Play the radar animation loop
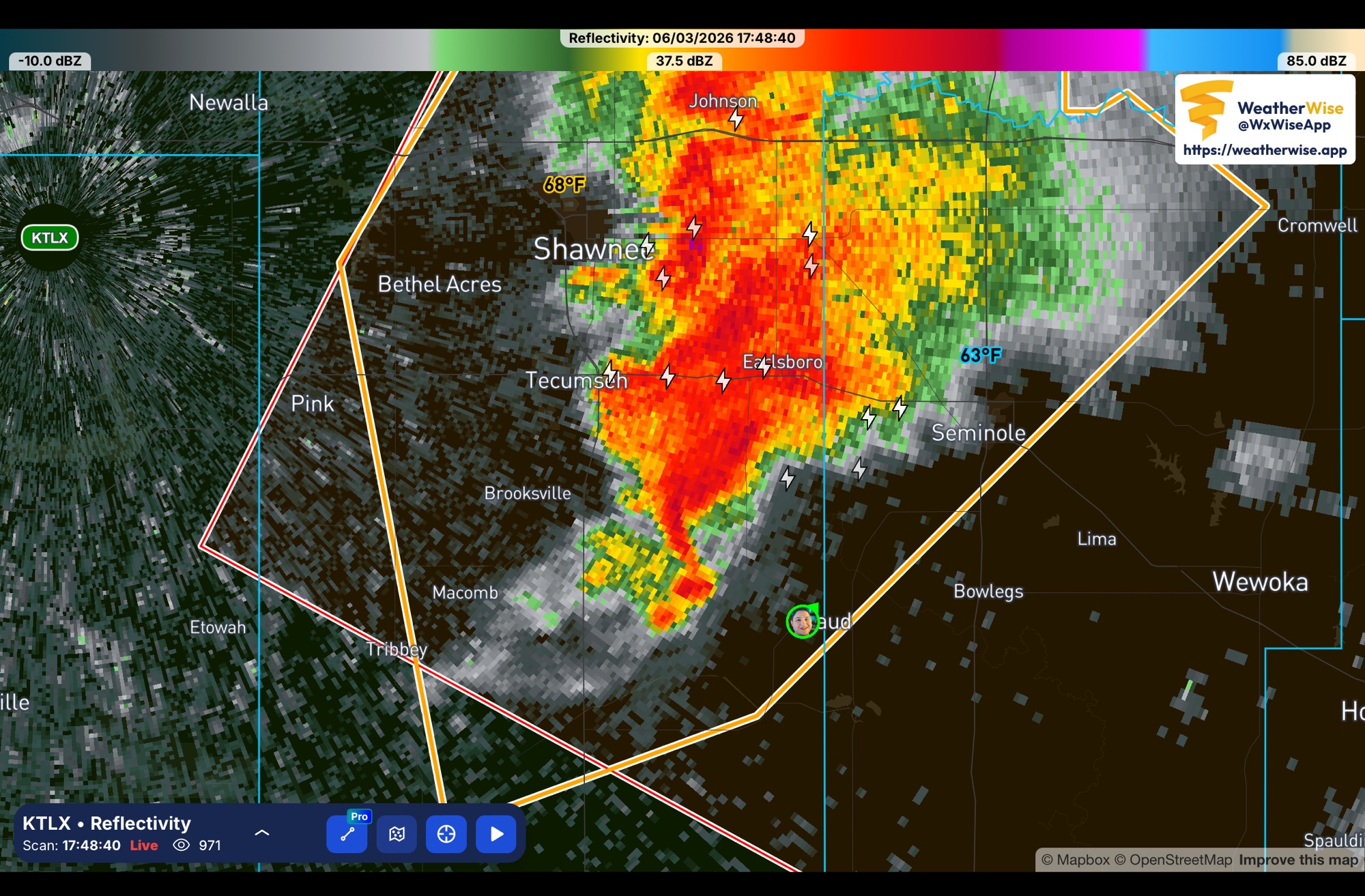The image size is (1365, 896). tap(496, 834)
